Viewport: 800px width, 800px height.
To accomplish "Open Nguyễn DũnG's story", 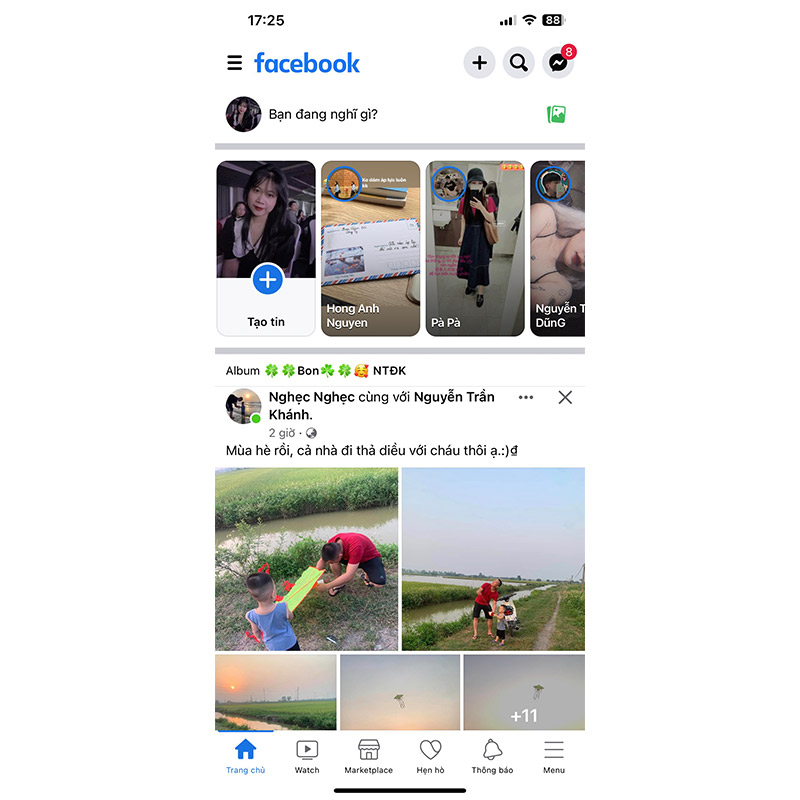I will pyautogui.click(x=558, y=250).
